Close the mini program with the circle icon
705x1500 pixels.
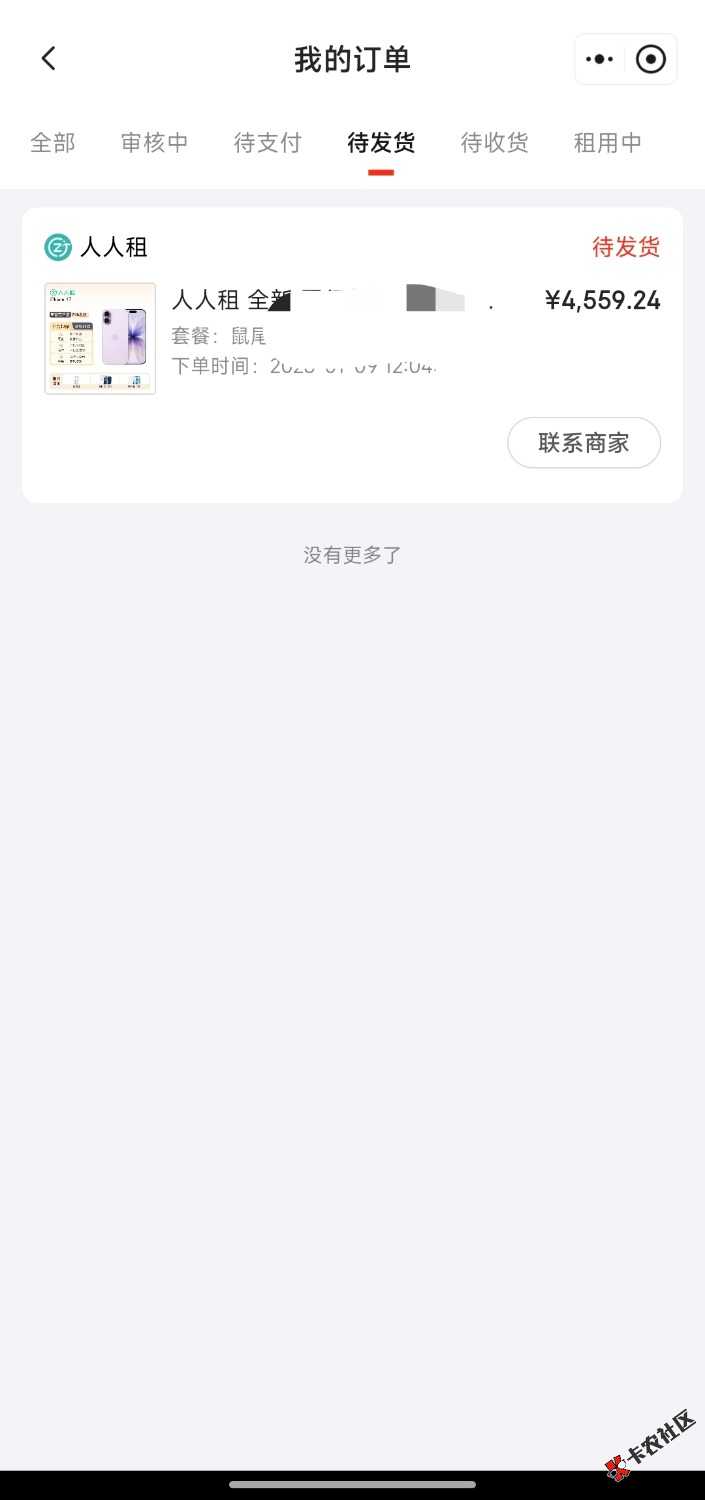click(651, 59)
